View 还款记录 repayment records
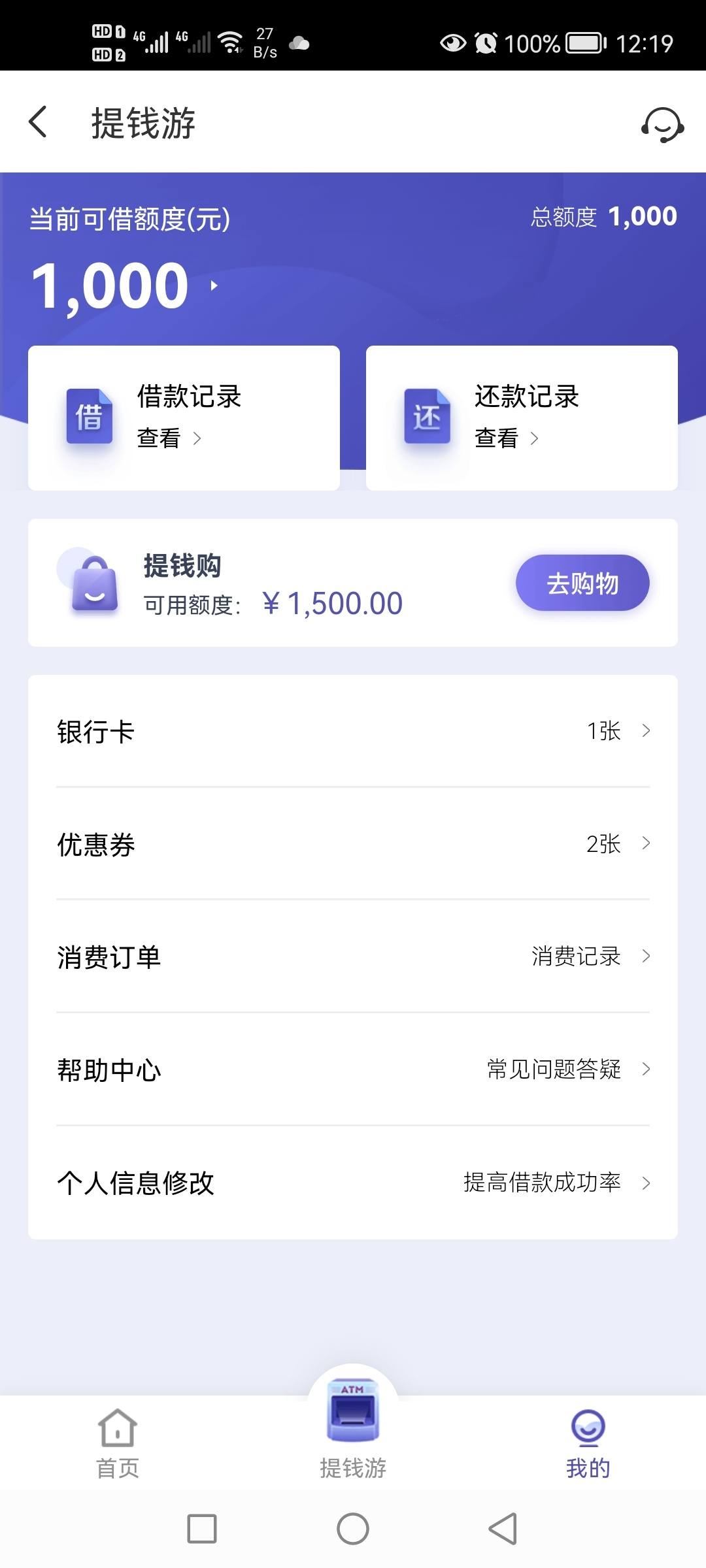 tap(522, 418)
